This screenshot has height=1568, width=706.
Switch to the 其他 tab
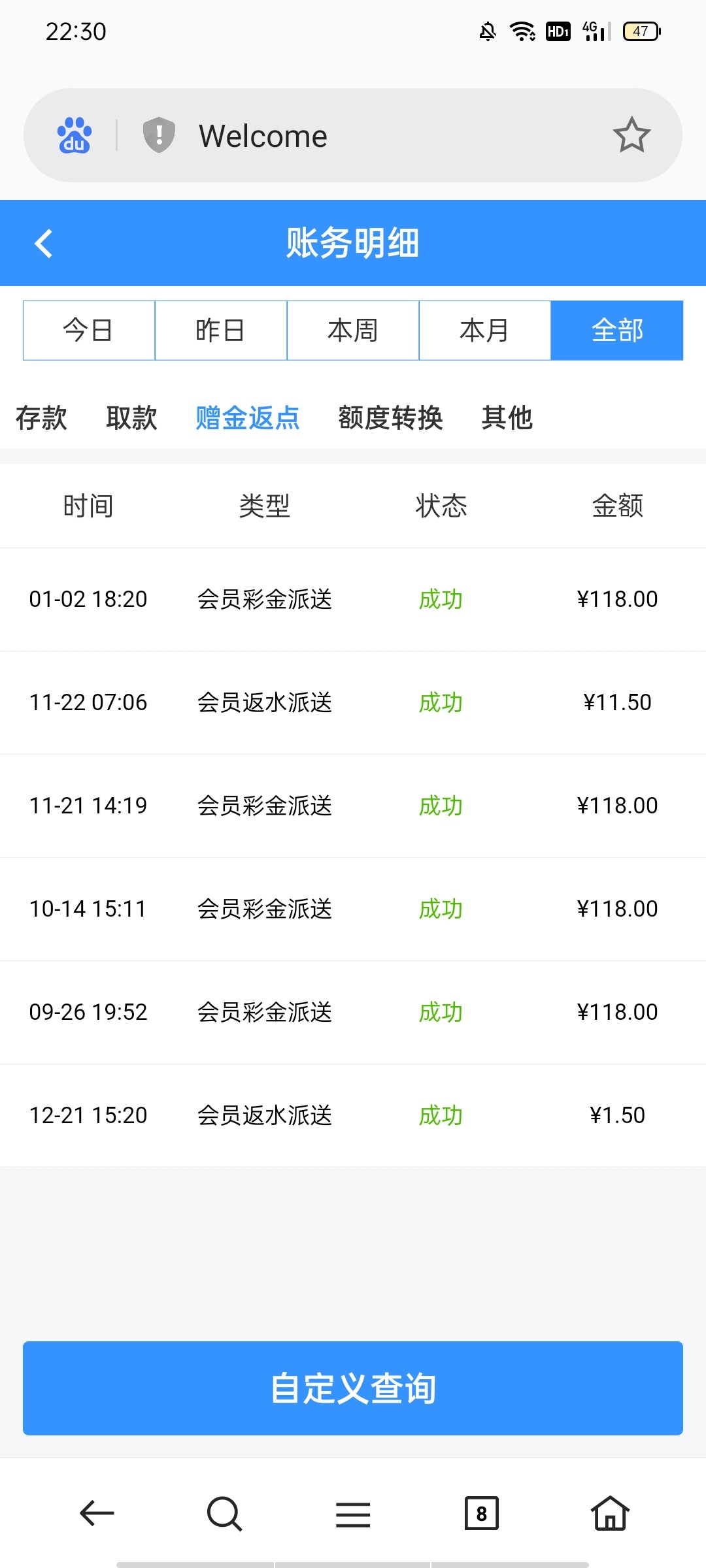click(507, 418)
